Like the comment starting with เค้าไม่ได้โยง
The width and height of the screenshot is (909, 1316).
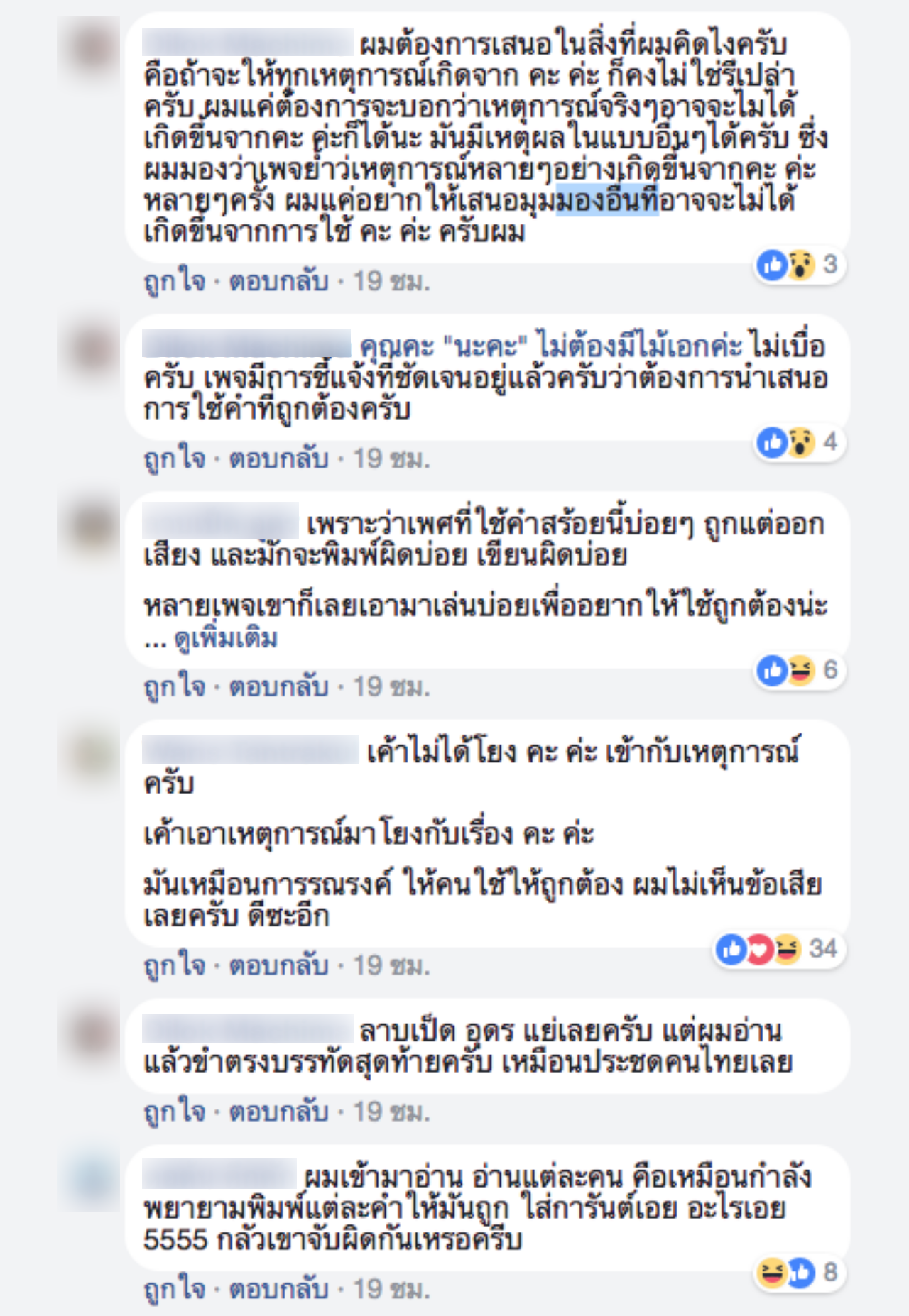coord(174,966)
